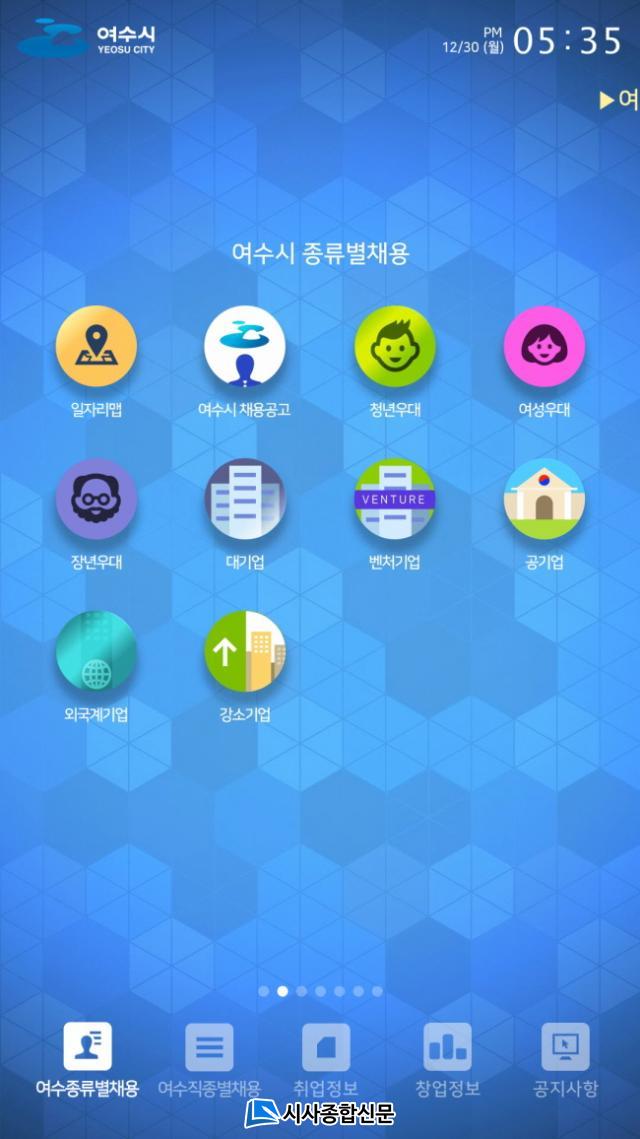The width and height of the screenshot is (640, 1139).
Task: Open the 일자리맵 job map icon
Action: [96, 347]
